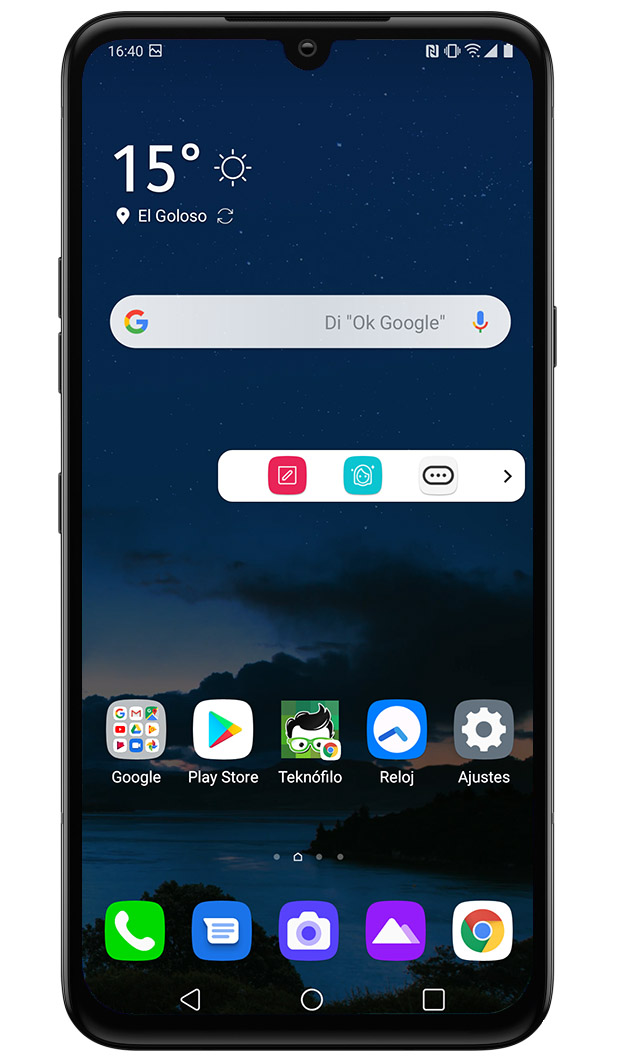Tap the system back button
The width and height of the screenshot is (621, 1062).
click(x=190, y=999)
